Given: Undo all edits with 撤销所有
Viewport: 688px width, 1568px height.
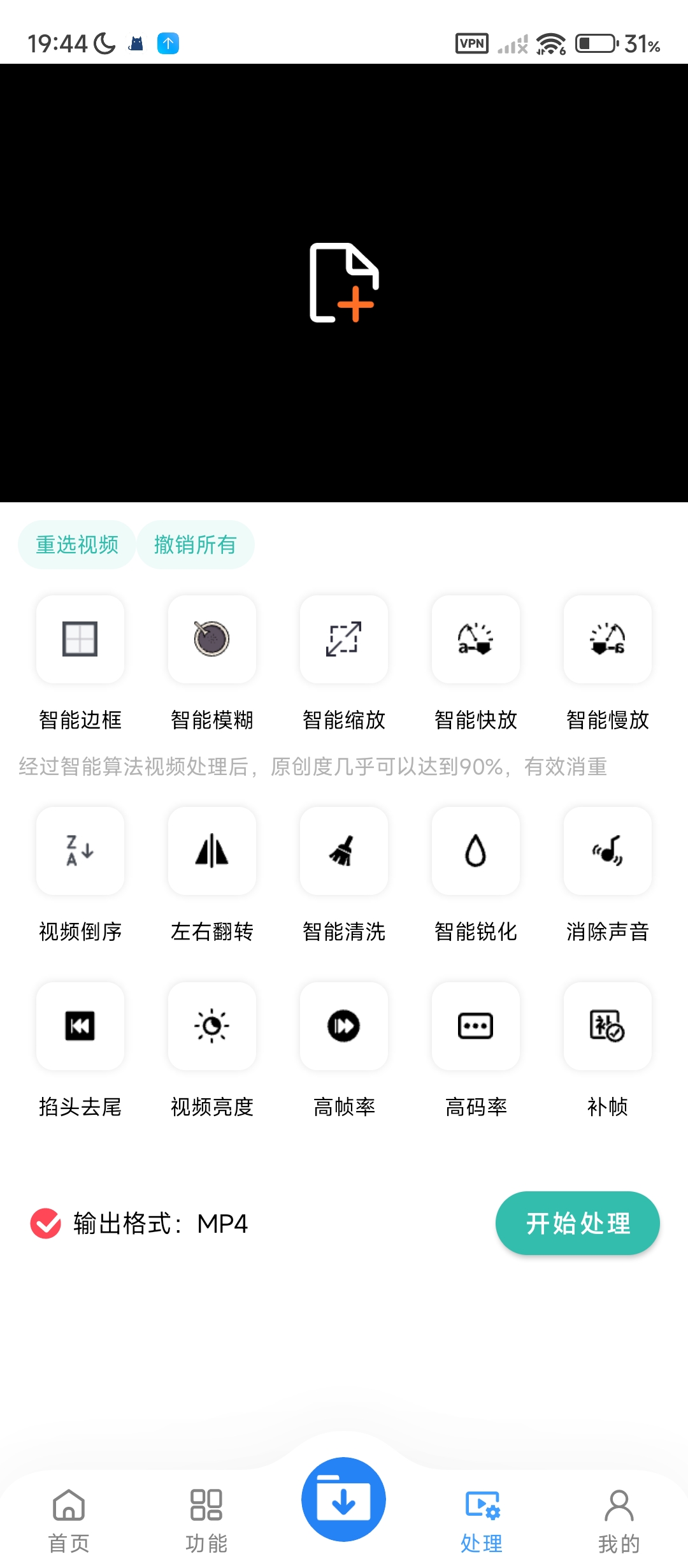Looking at the screenshot, I should point(196,545).
